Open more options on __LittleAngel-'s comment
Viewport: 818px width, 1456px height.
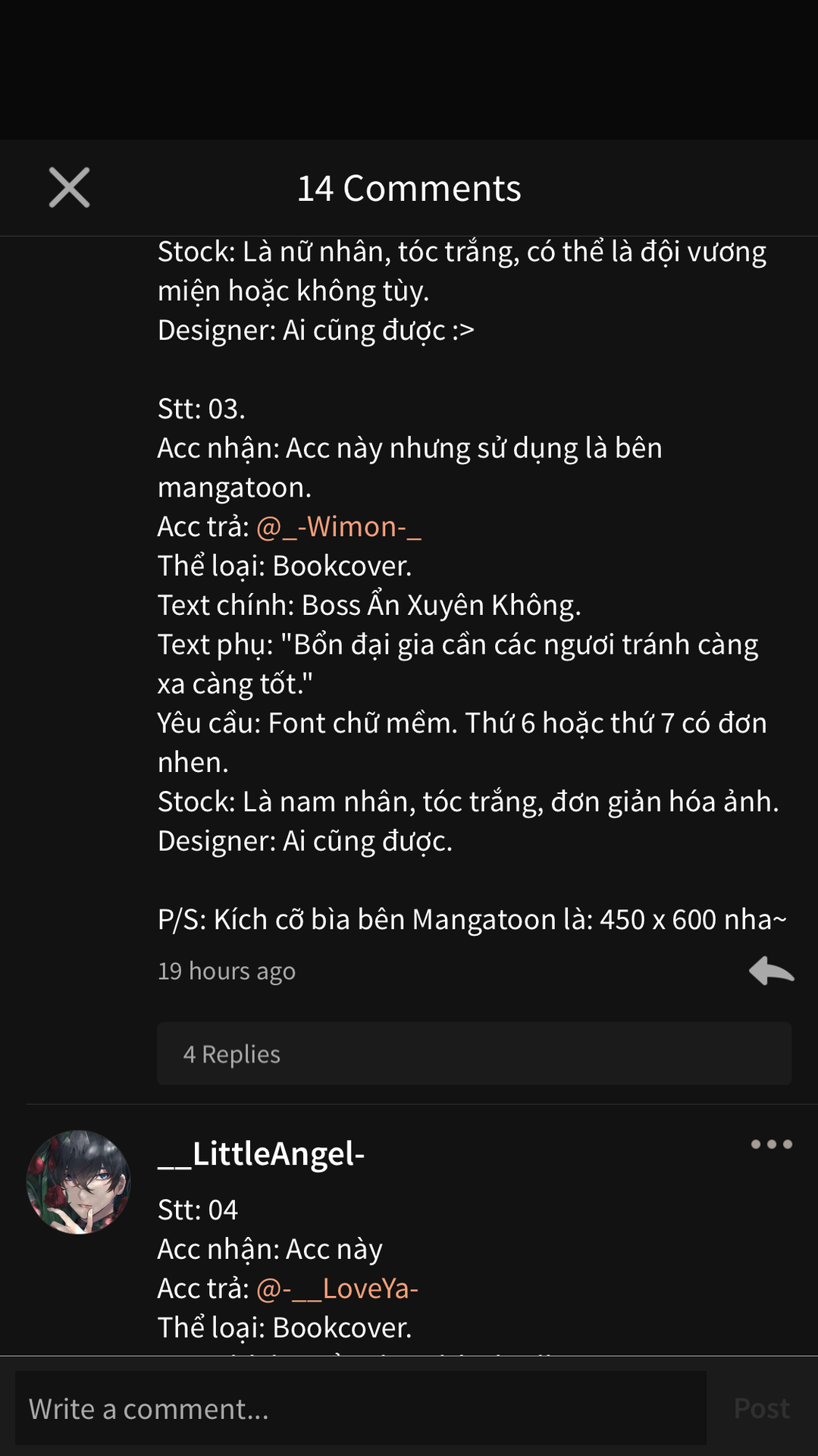pyautogui.click(x=771, y=1144)
